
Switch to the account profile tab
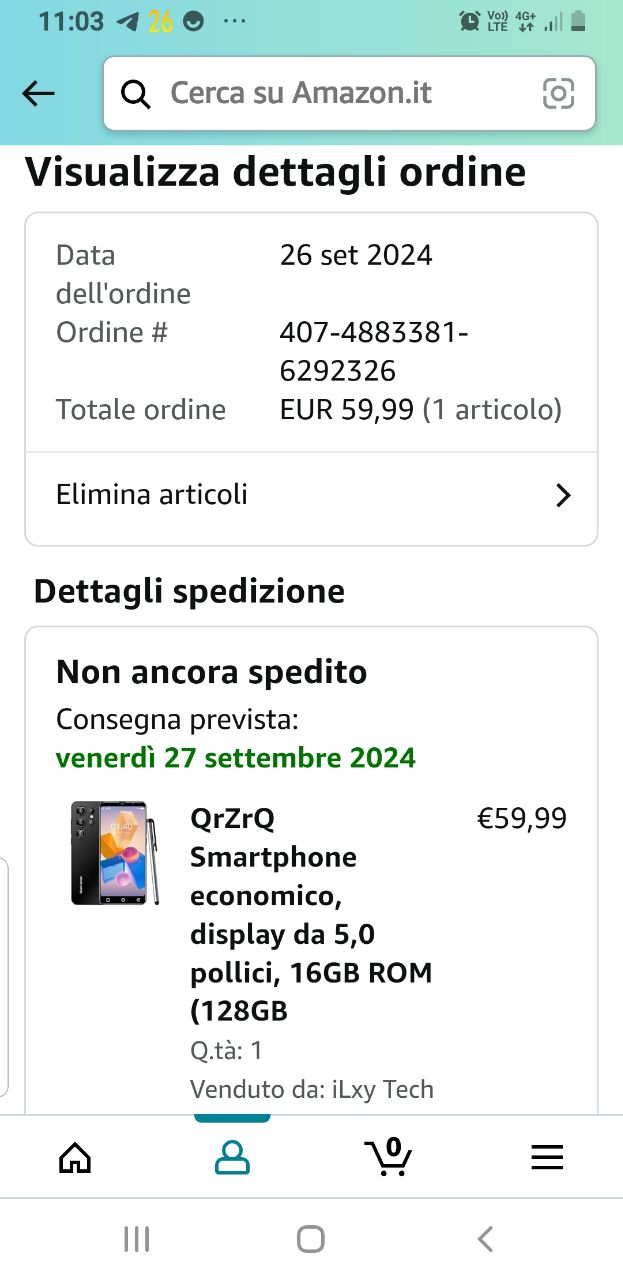[x=232, y=1158]
